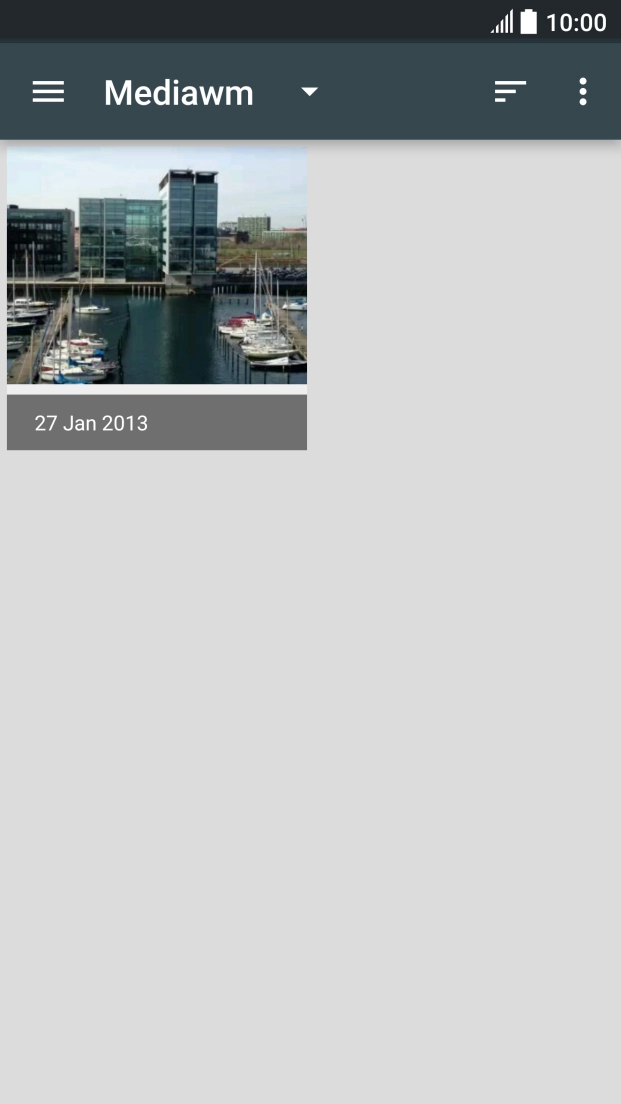The height and width of the screenshot is (1104, 621).
Task: Open the sort options
Action: (510, 92)
